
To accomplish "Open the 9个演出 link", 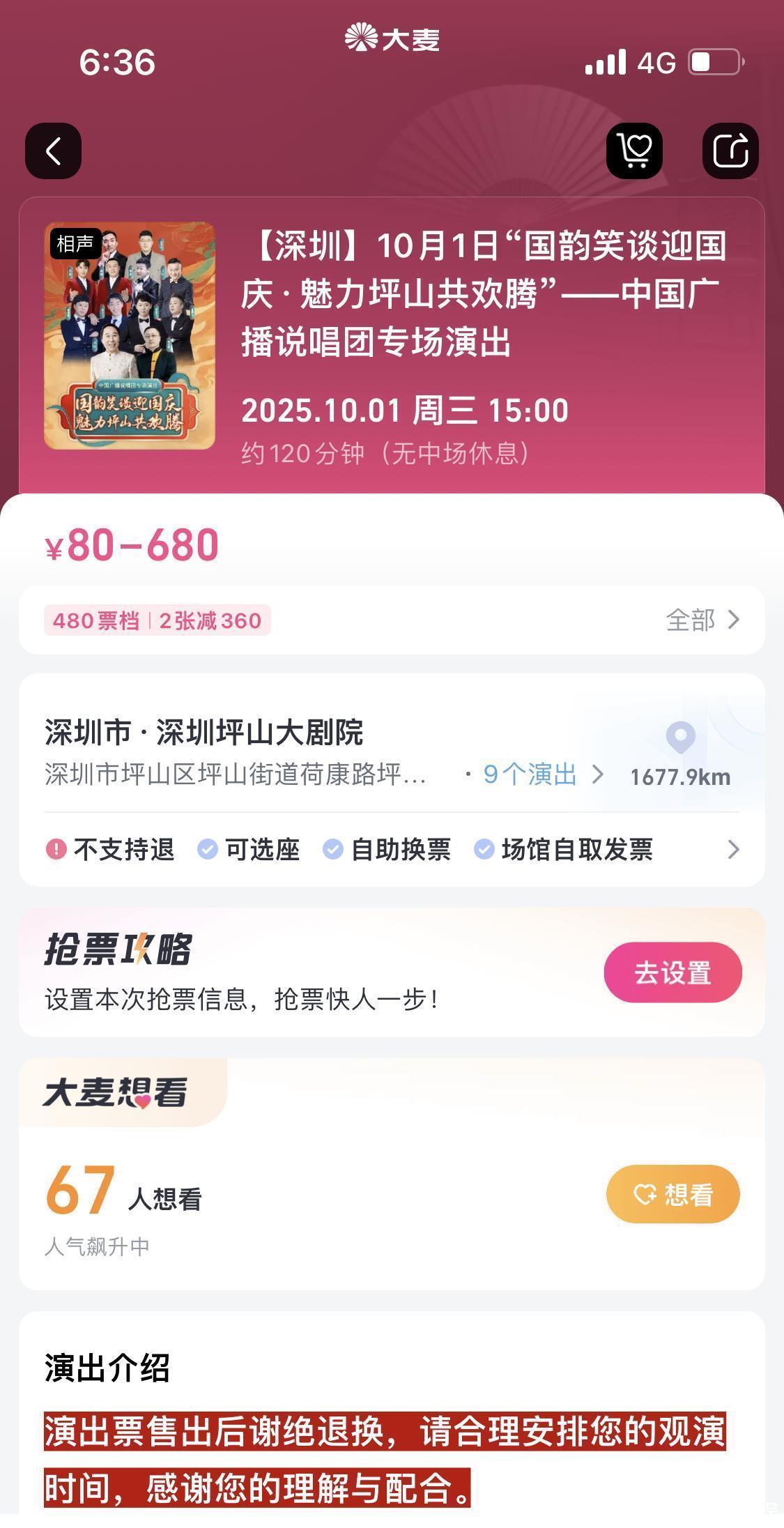I will (542, 774).
